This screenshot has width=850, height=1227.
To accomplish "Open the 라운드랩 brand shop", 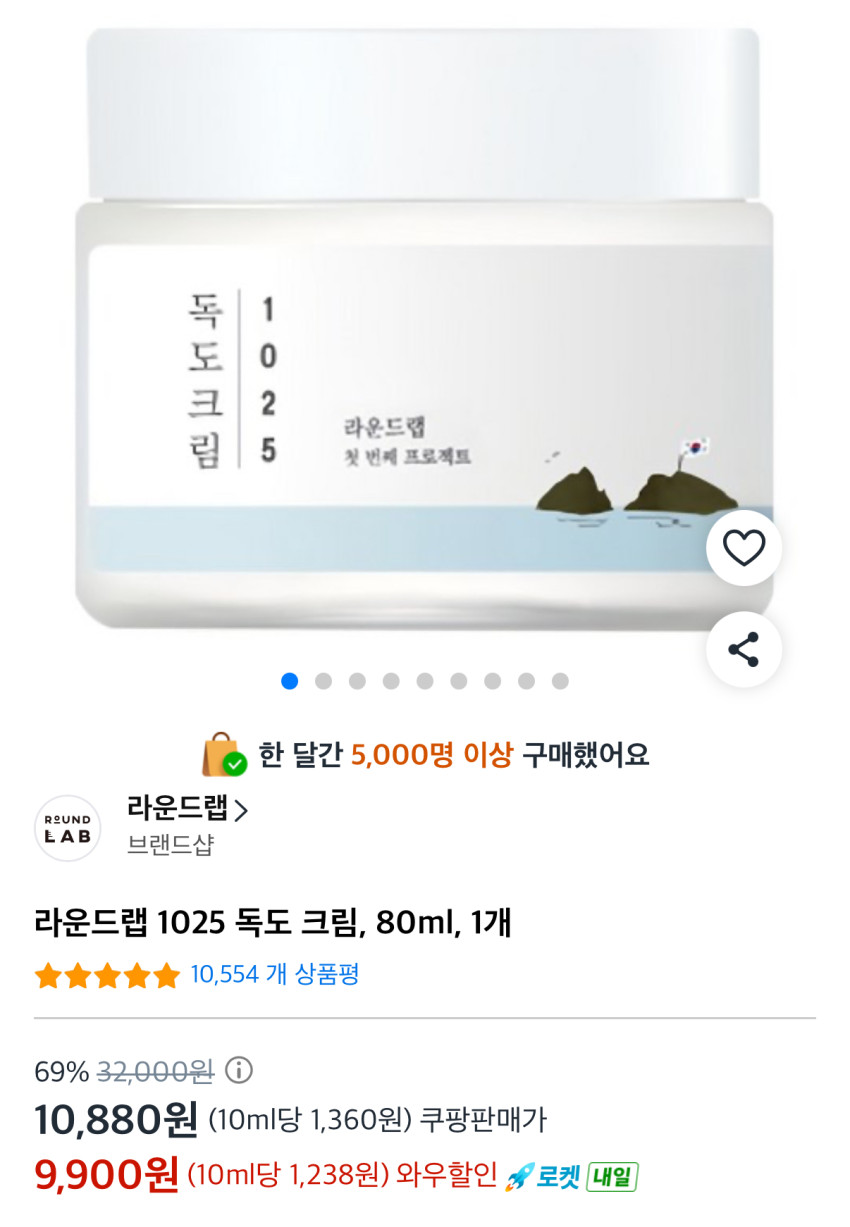I will (x=186, y=809).
